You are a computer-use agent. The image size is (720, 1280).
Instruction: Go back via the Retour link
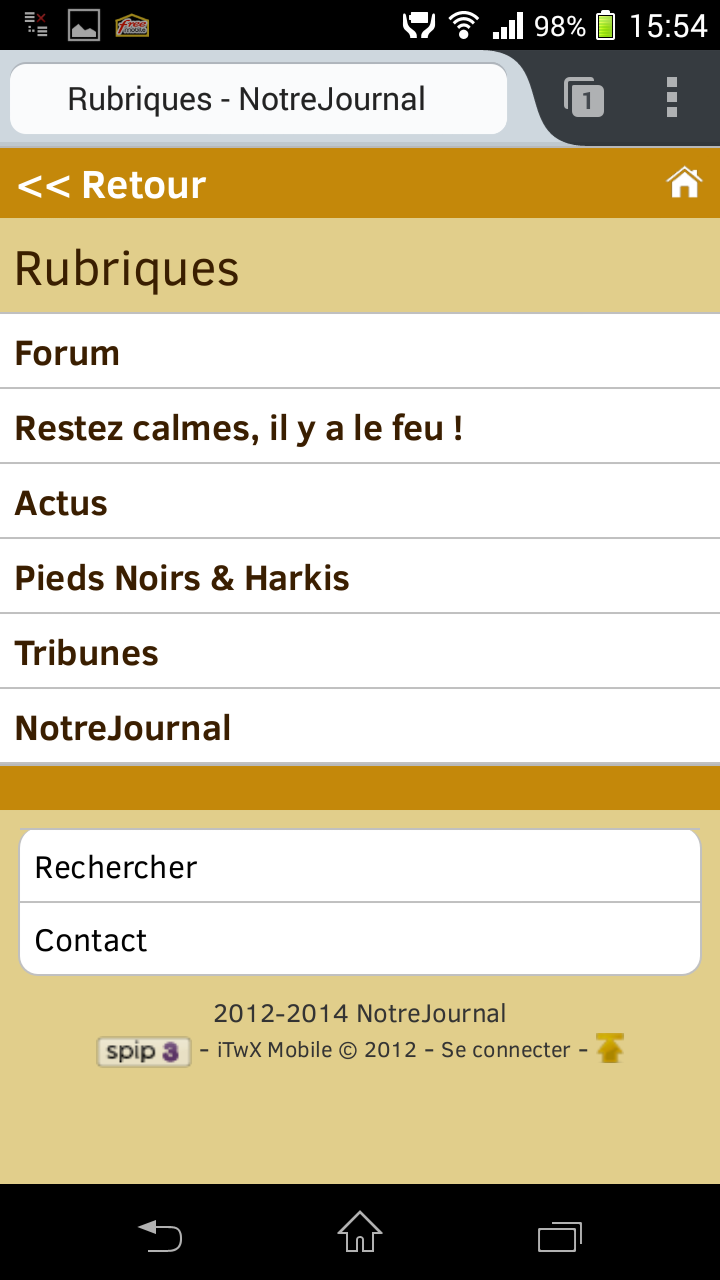[111, 185]
